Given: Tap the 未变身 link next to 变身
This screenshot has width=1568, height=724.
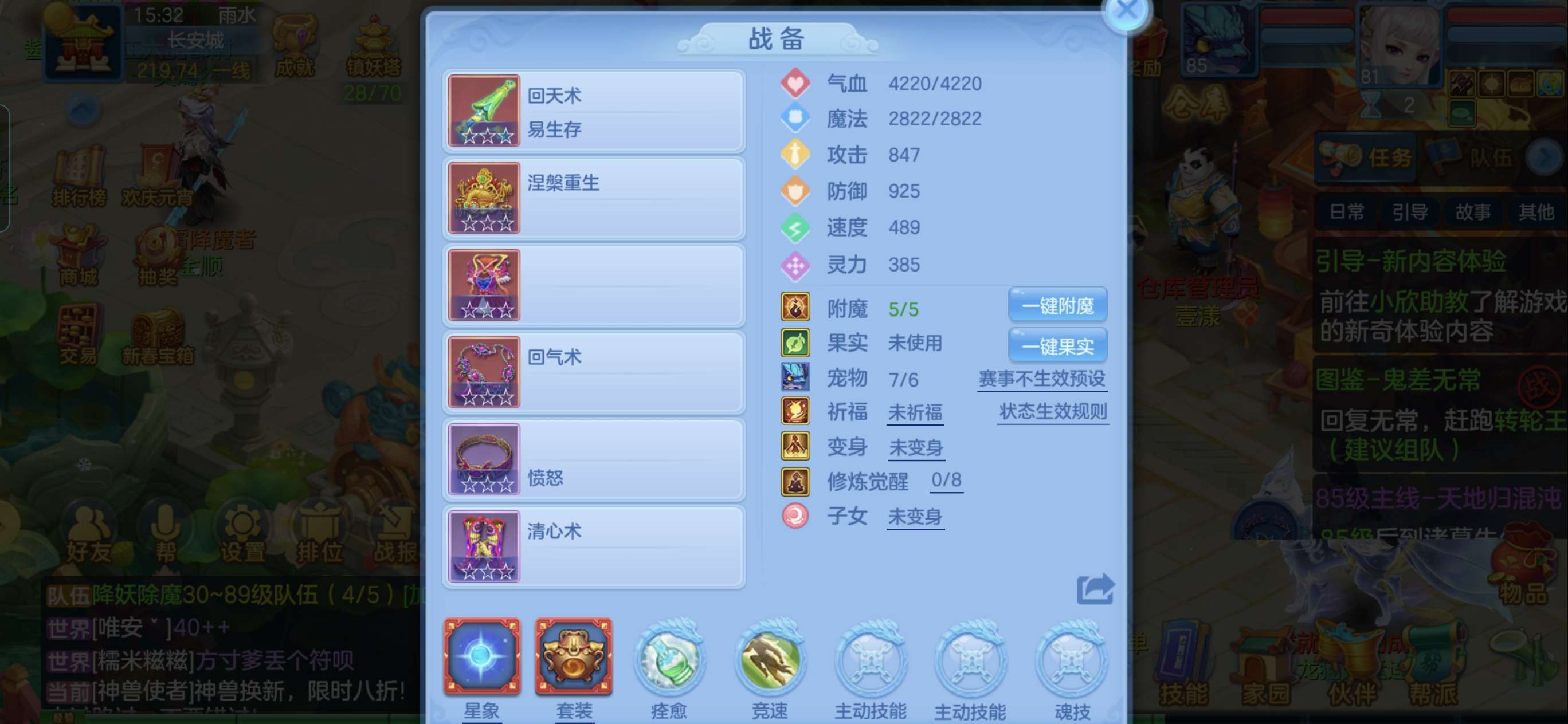Looking at the screenshot, I should coord(915,448).
